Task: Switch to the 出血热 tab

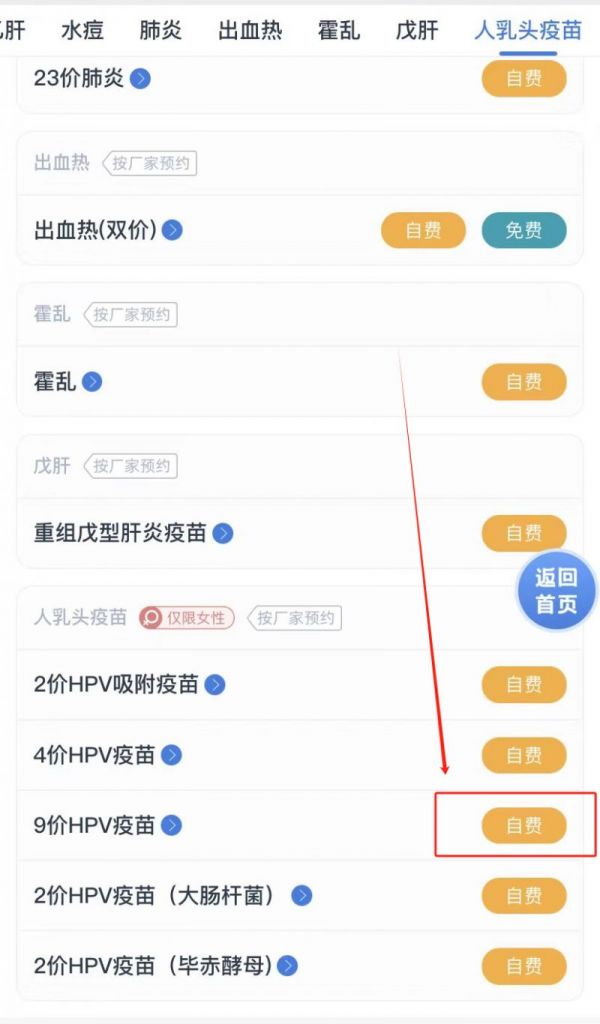Action: pos(250,29)
